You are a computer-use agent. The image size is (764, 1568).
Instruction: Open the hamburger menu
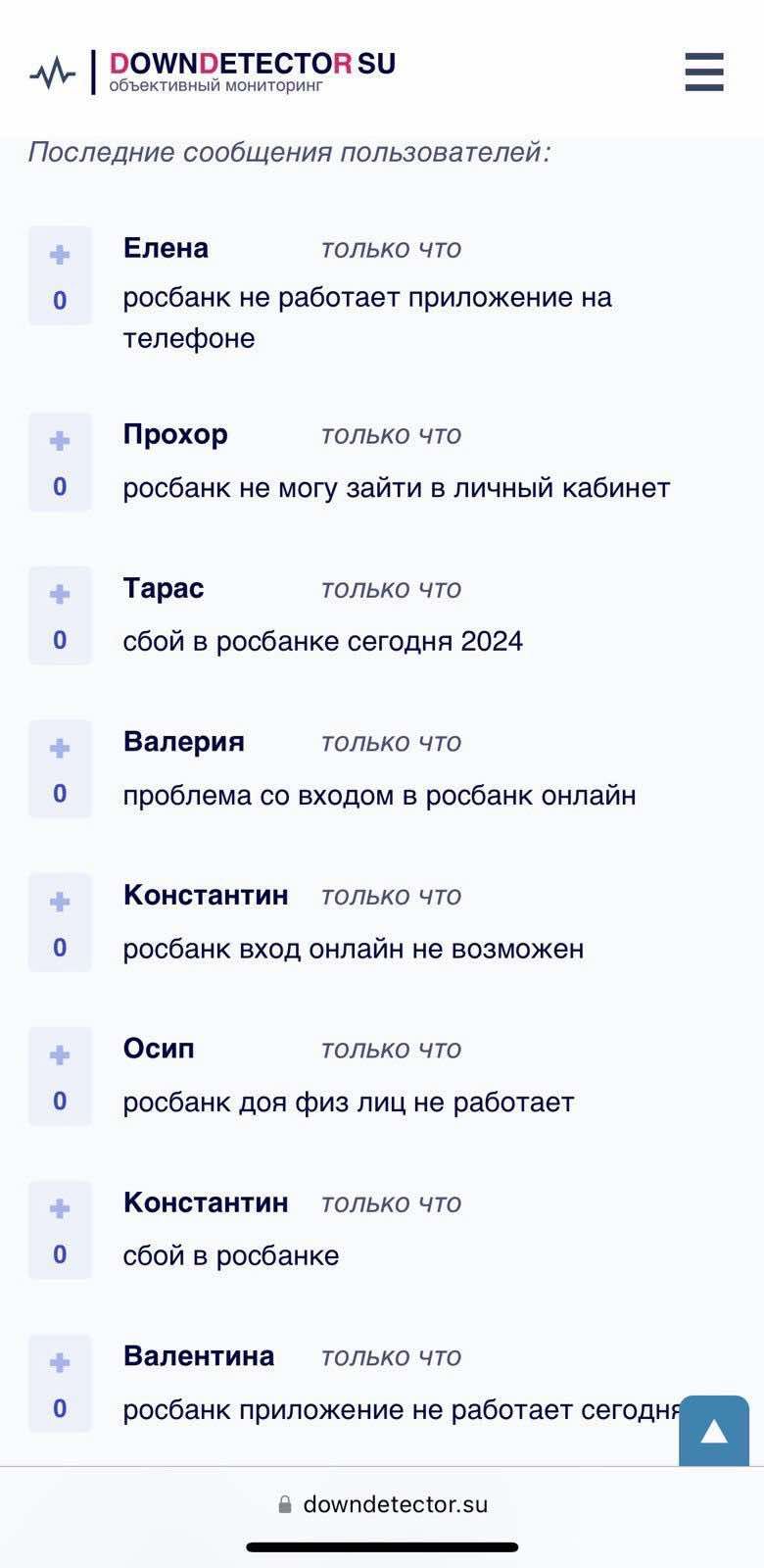pyautogui.click(x=703, y=73)
